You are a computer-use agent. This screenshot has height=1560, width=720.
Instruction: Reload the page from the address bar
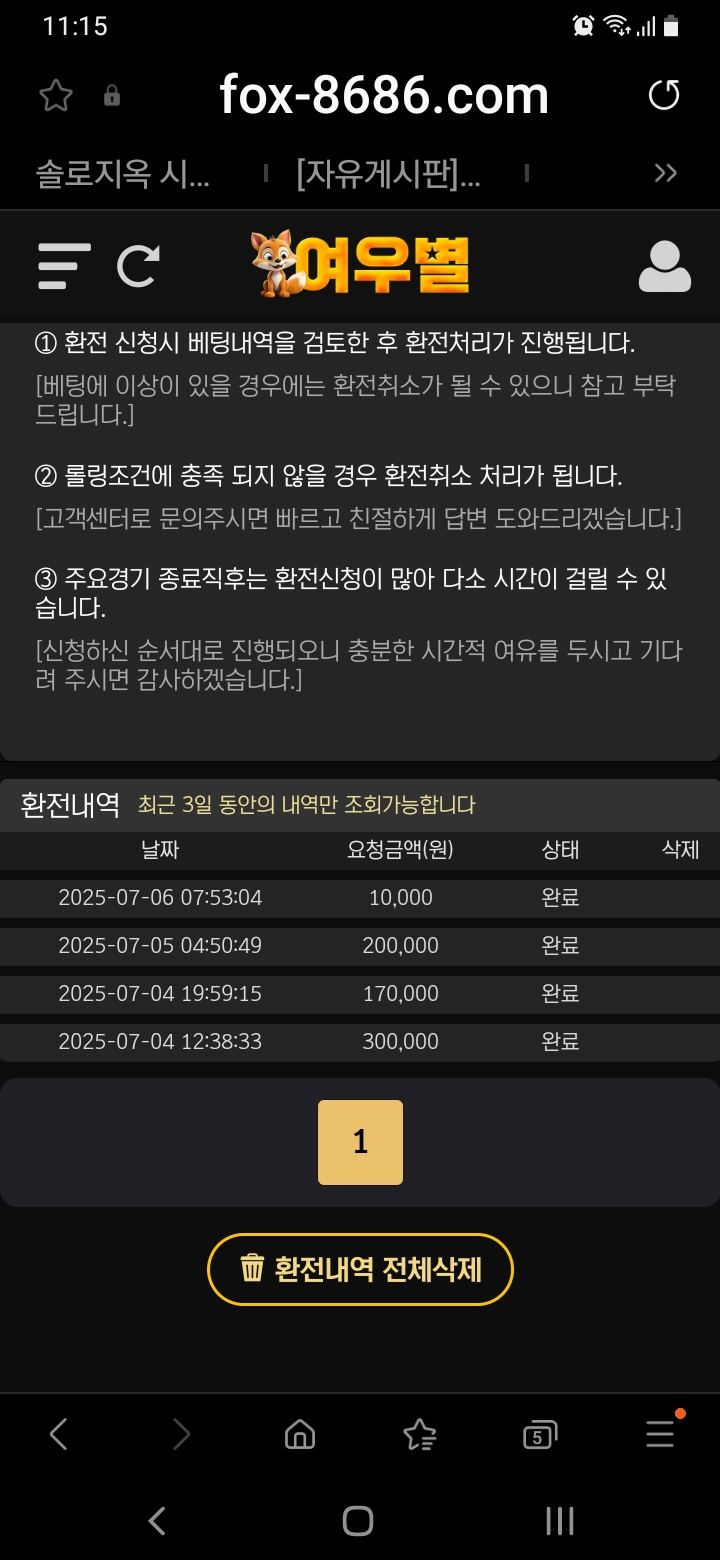pyautogui.click(x=664, y=96)
